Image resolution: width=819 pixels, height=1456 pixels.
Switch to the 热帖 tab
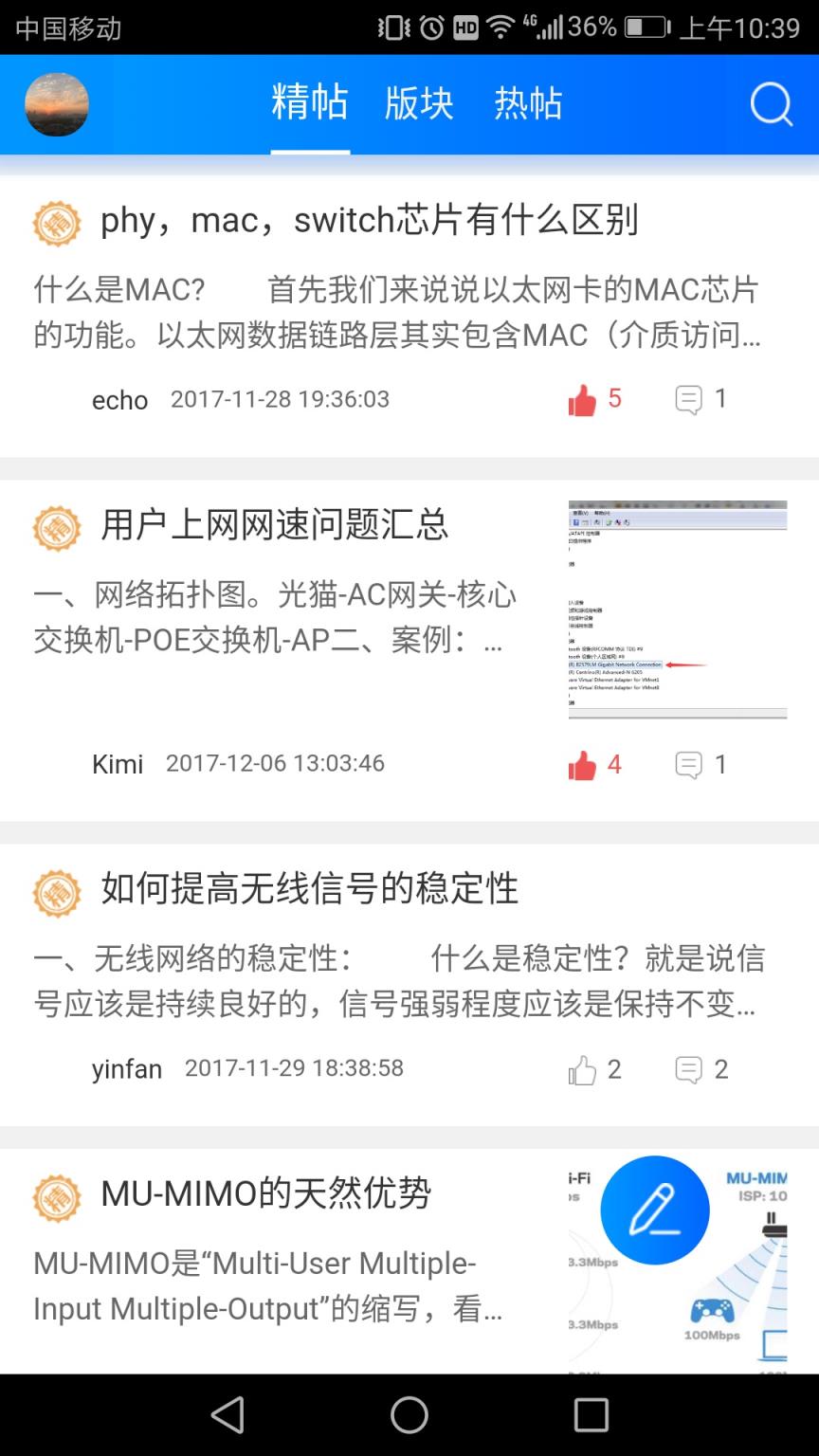pos(528,104)
